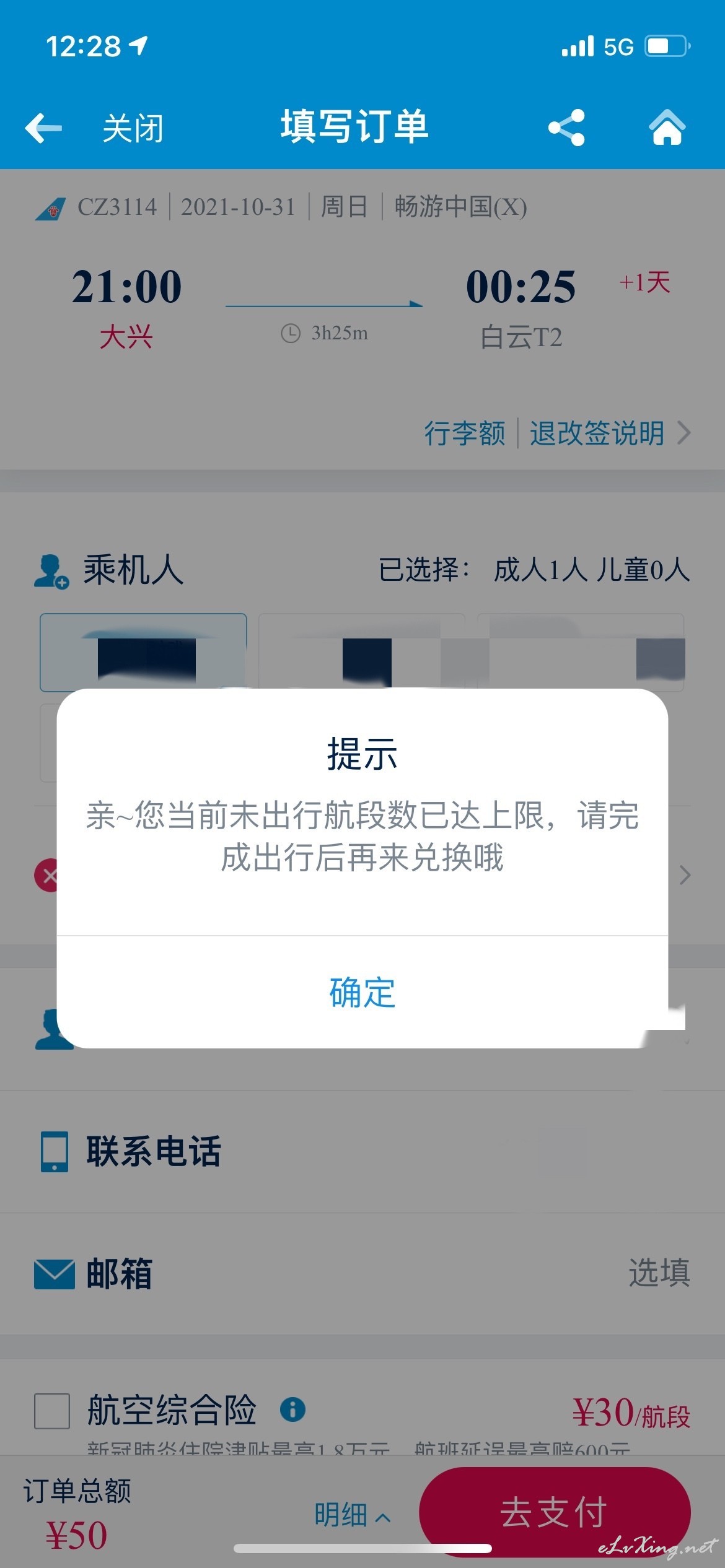
Task: Open the 邮箱 email field
Action: point(362,1273)
